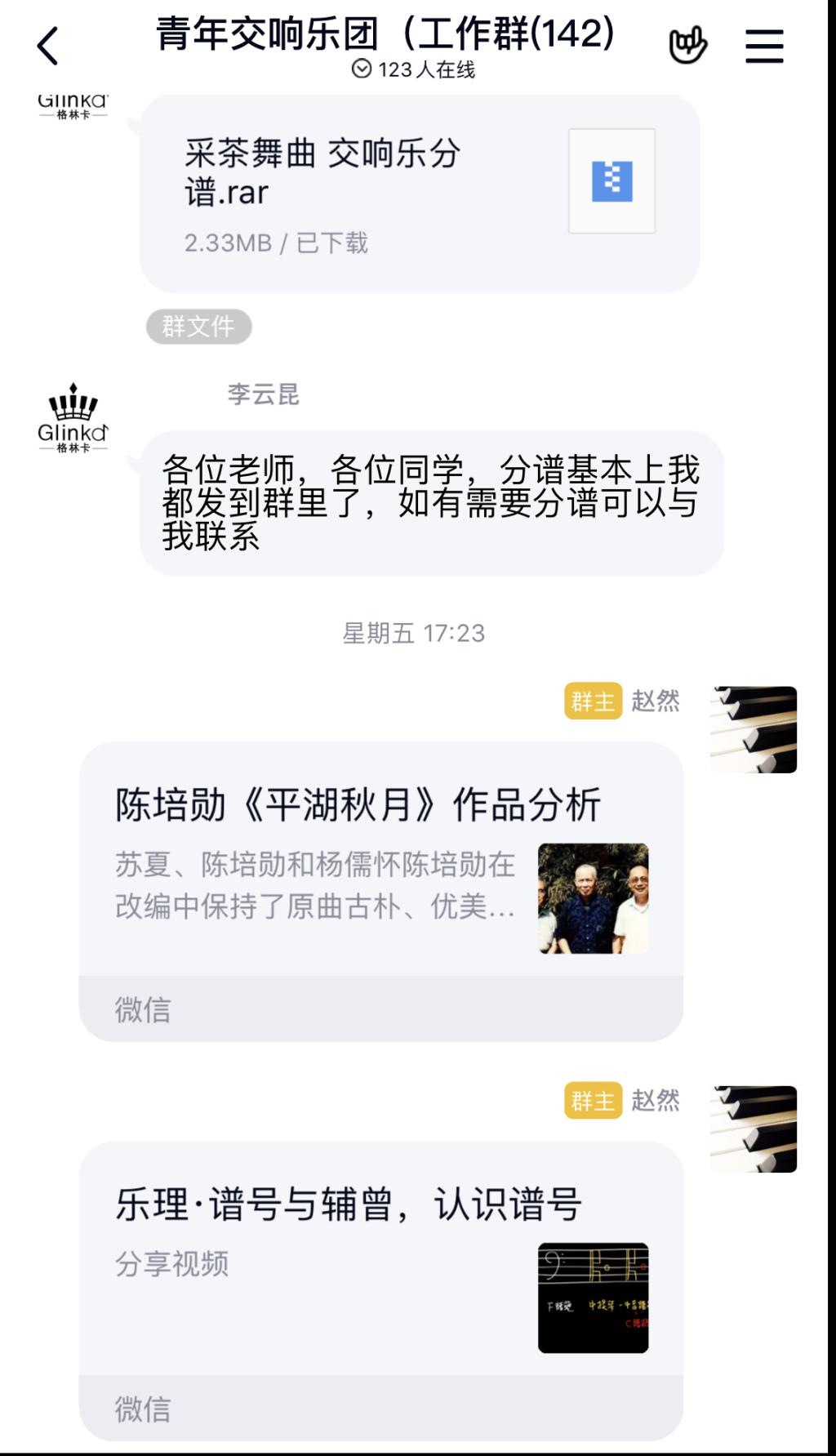Viewport: 836px width, 1456px height.
Task: Open the 采茶舞曲 交响乐分谱.rar file
Action: coord(419,194)
